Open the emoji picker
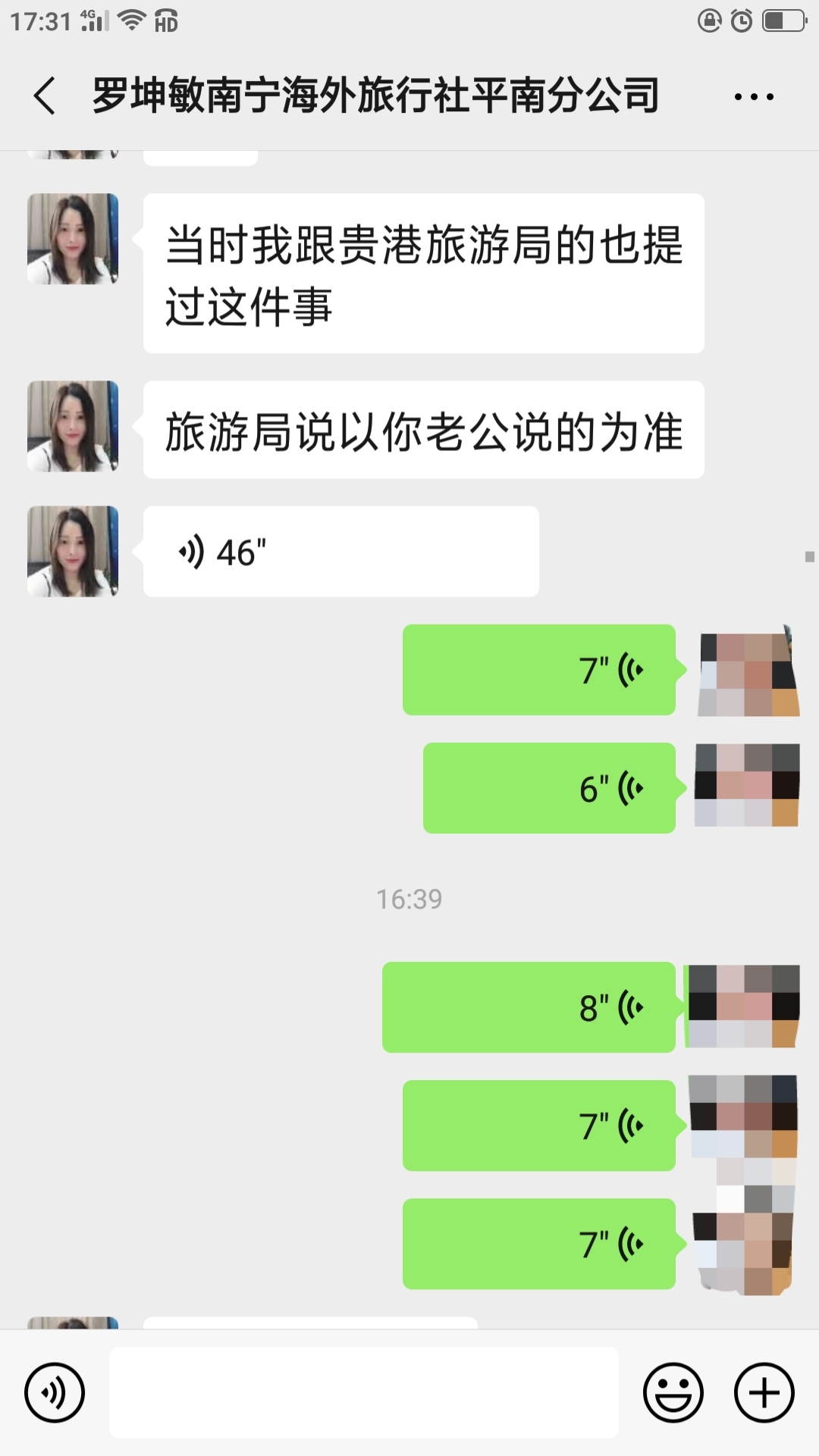This screenshot has height=1456, width=819. tap(673, 1392)
